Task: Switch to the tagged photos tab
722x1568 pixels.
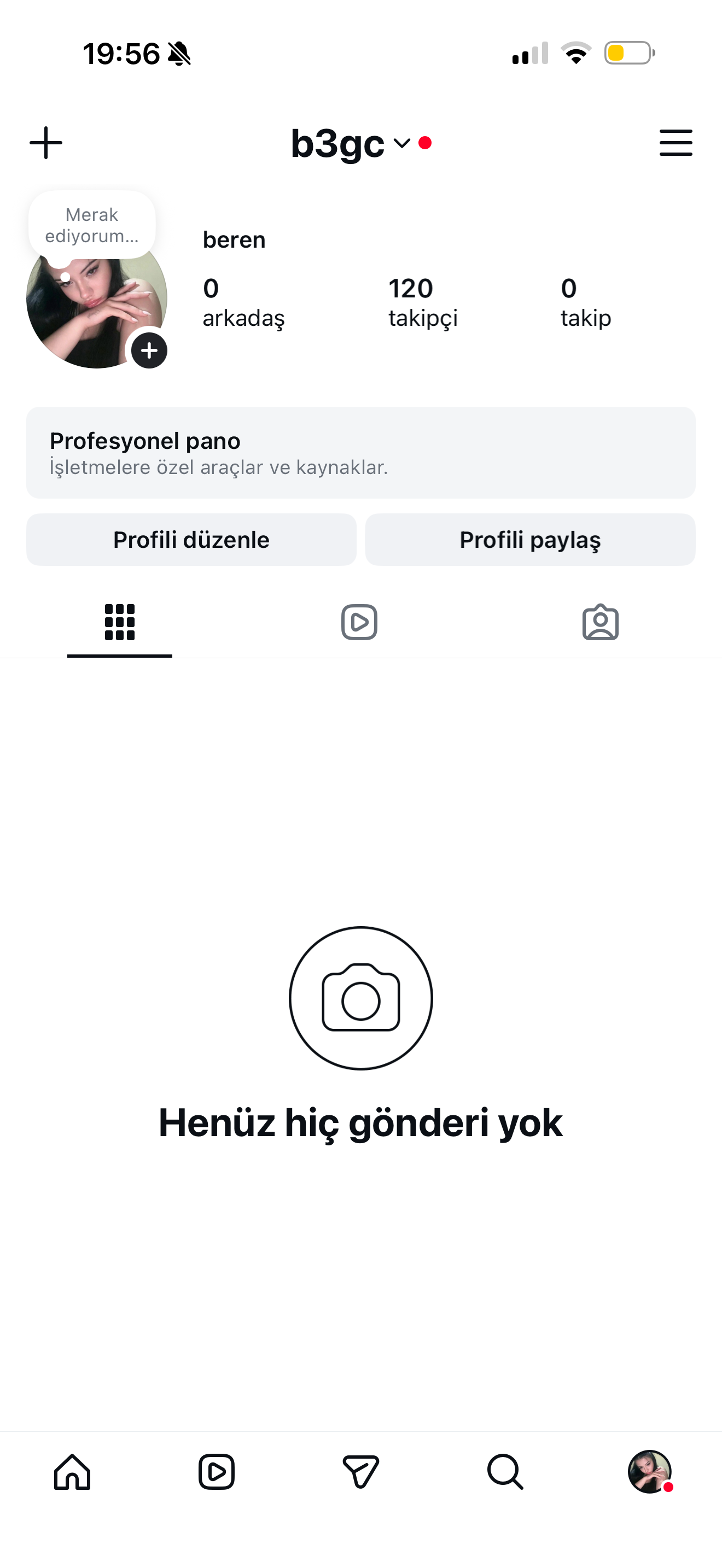Action: [600, 622]
